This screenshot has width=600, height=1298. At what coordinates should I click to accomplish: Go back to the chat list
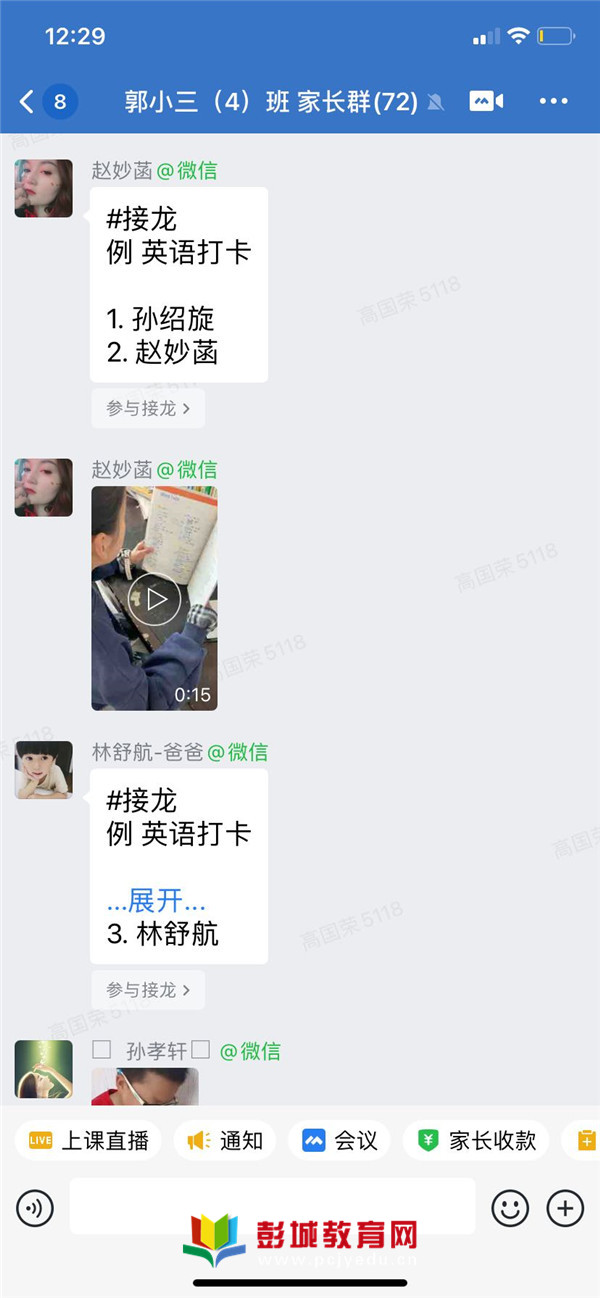click(x=28, y=101)
